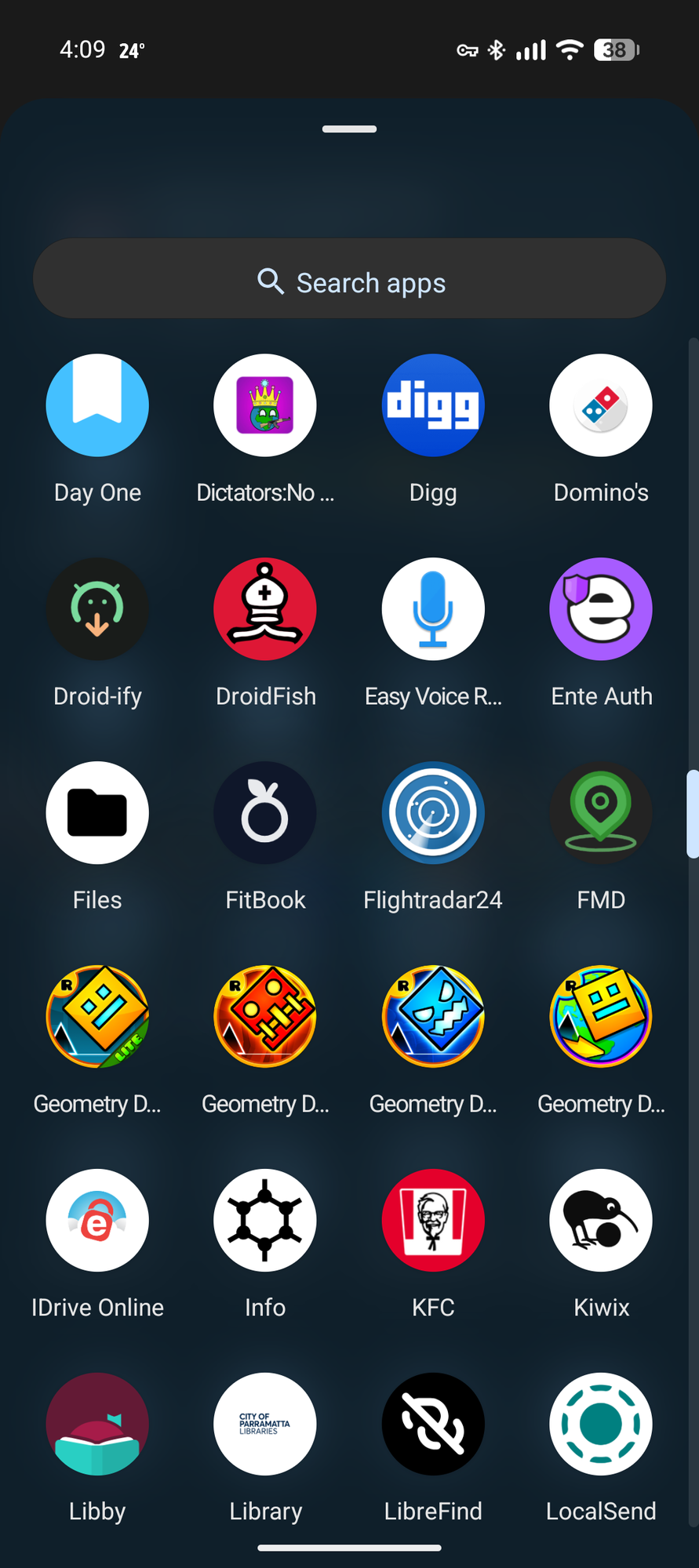The width and height of the screenshot is (699, 1568).
Task: Launch FitBook
Action: tap(265, 813)
